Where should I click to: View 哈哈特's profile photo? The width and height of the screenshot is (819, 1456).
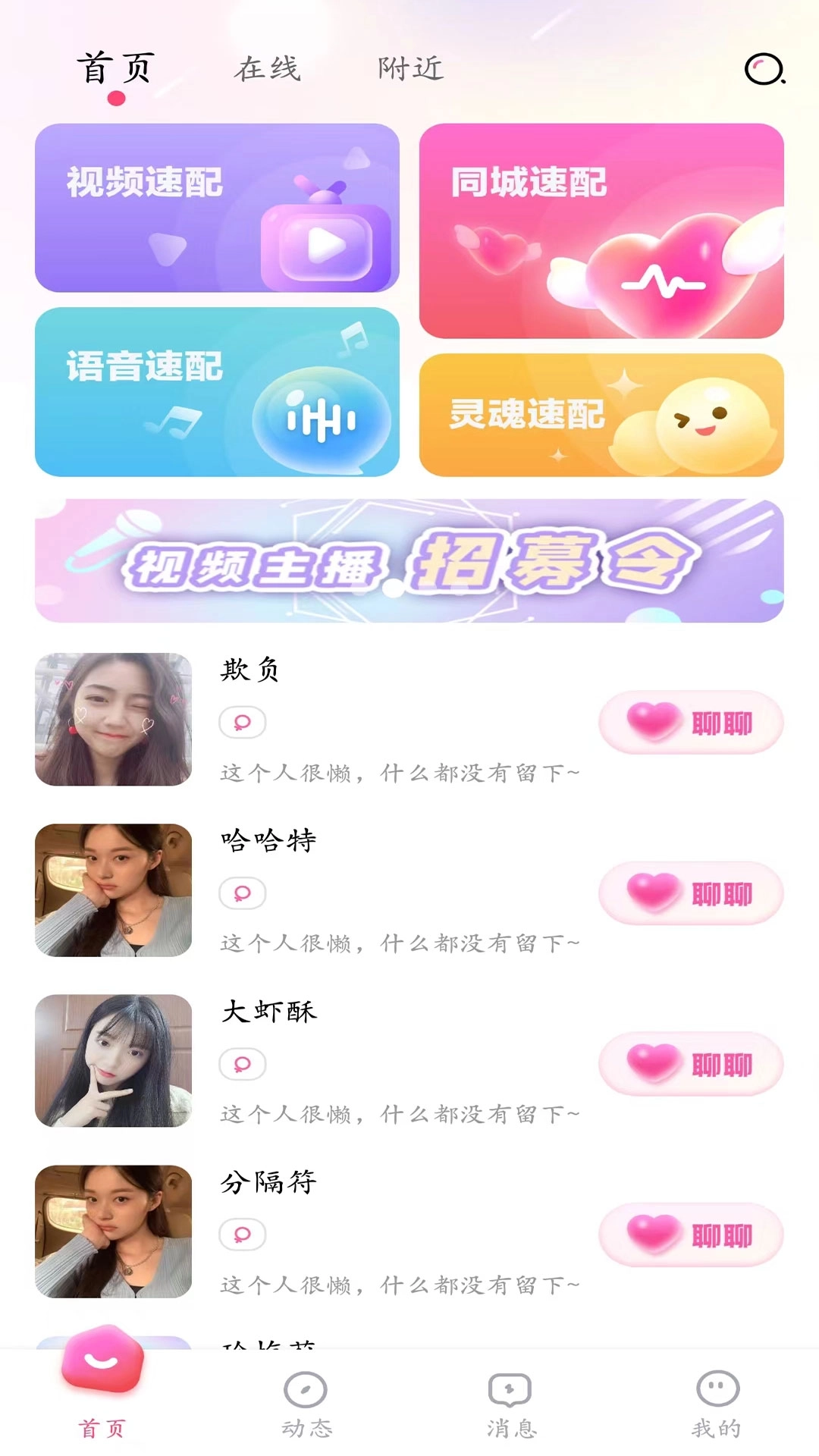point(114,890)
